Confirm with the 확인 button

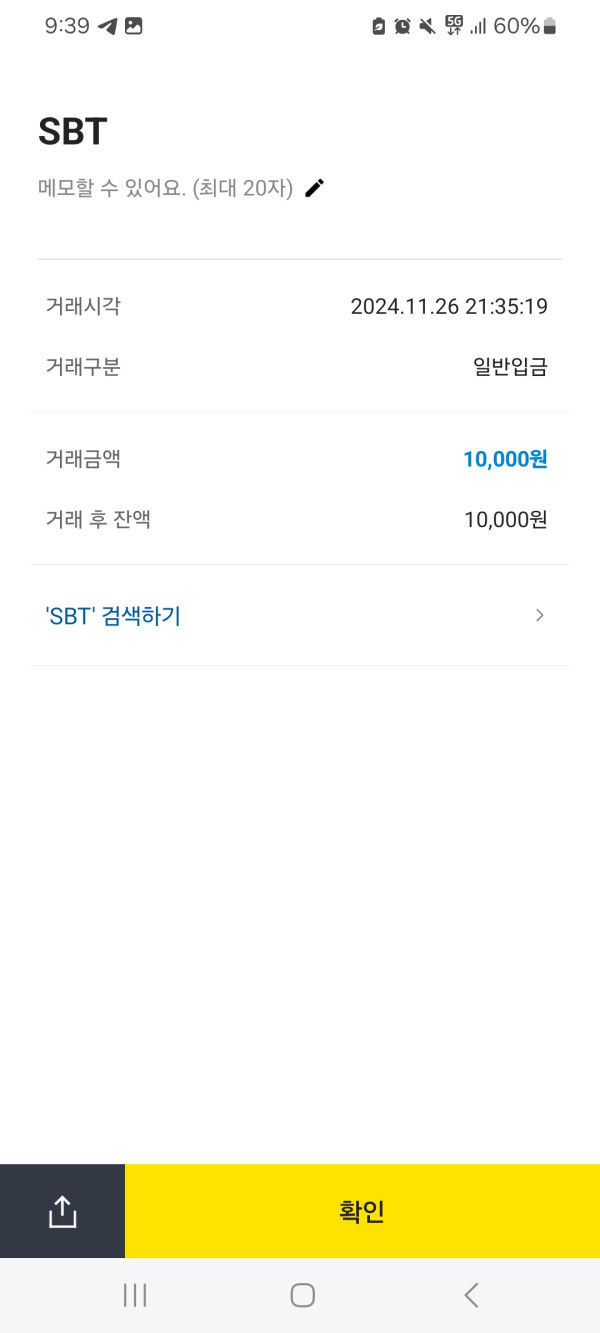pyautogui.click(x=362, y=1211)
